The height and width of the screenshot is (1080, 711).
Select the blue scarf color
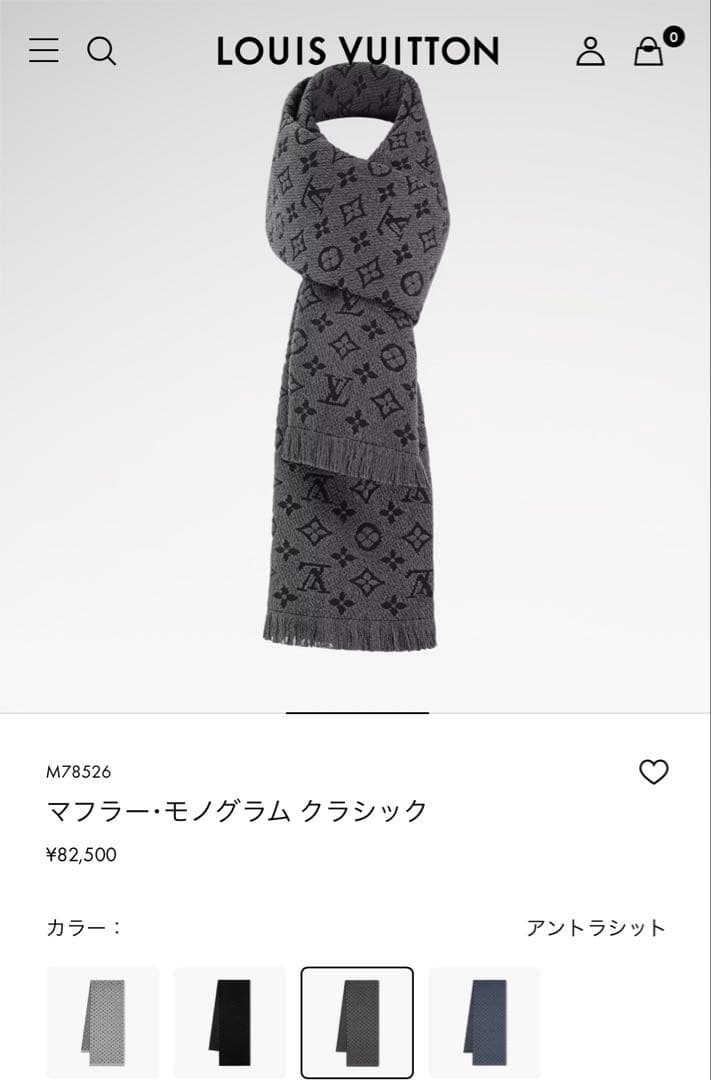coord(484,1022)
